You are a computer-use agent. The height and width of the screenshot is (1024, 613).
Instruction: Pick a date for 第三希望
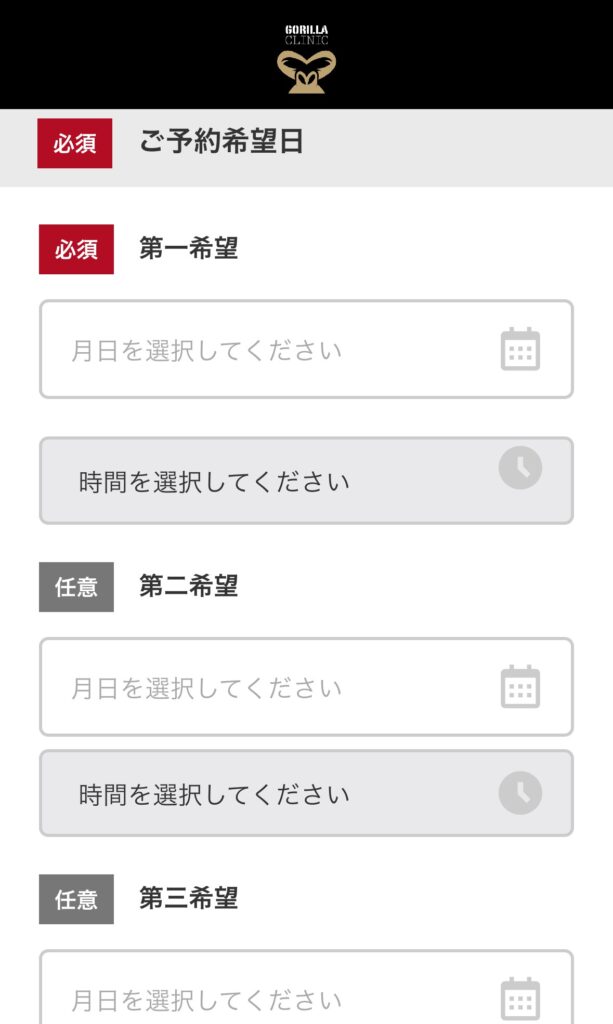pos(306,987)
